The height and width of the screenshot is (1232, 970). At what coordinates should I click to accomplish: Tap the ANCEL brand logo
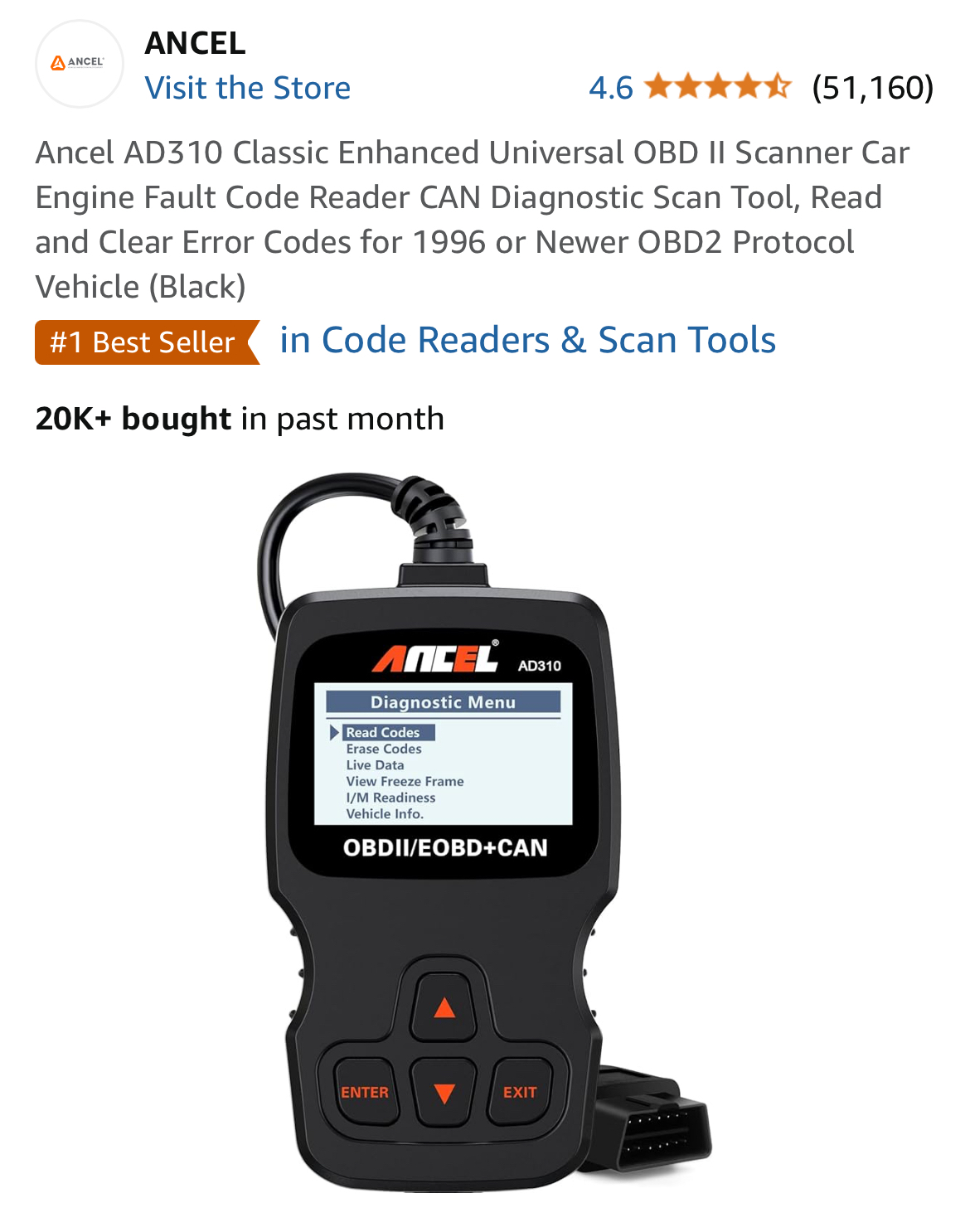click(78, 64)
